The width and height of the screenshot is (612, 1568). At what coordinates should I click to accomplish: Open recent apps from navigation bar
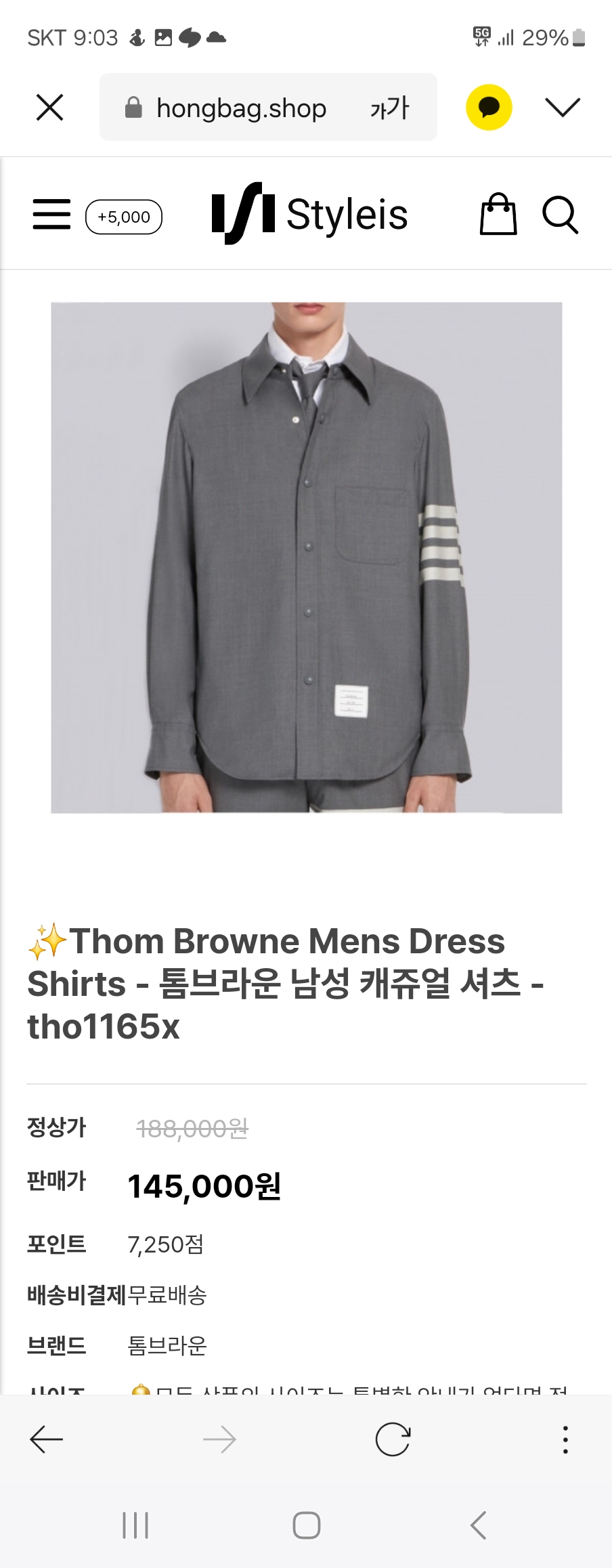click(x=135, y=1525)
